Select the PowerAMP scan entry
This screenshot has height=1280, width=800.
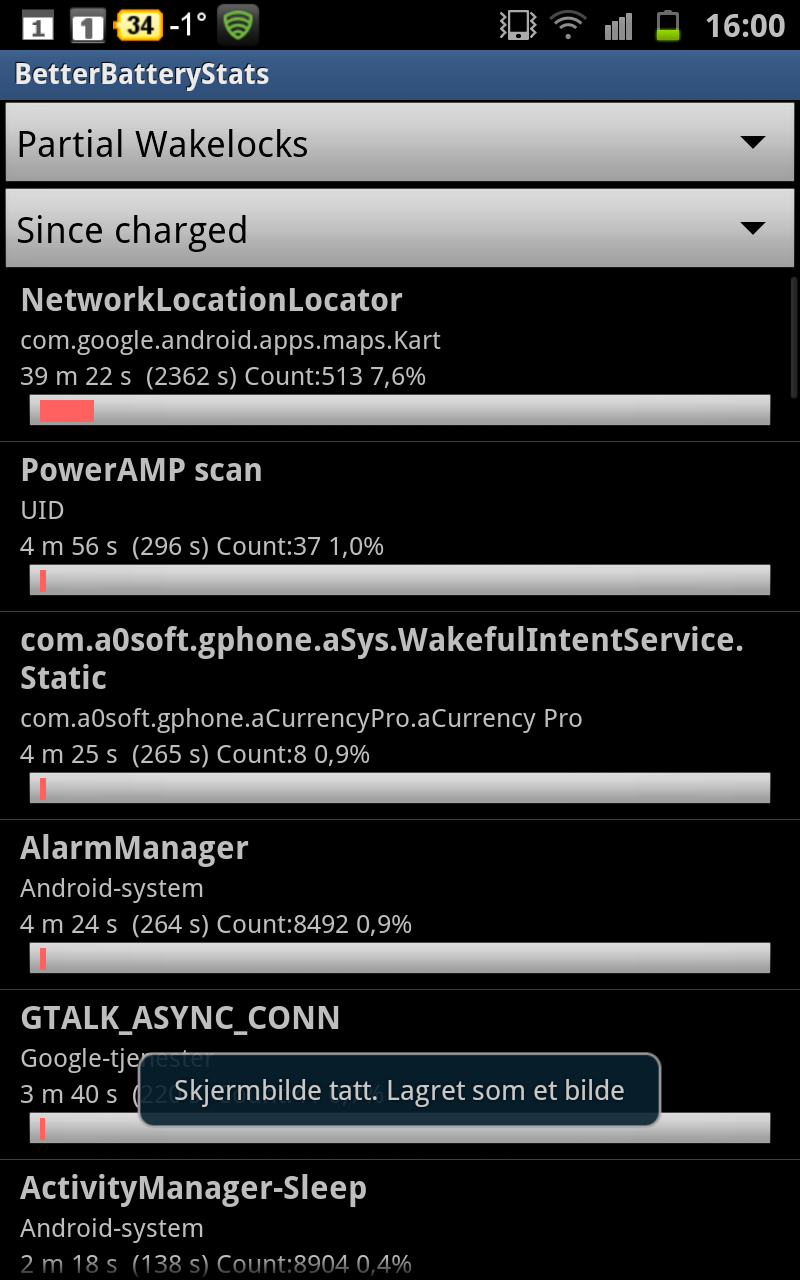pos(400,527)
